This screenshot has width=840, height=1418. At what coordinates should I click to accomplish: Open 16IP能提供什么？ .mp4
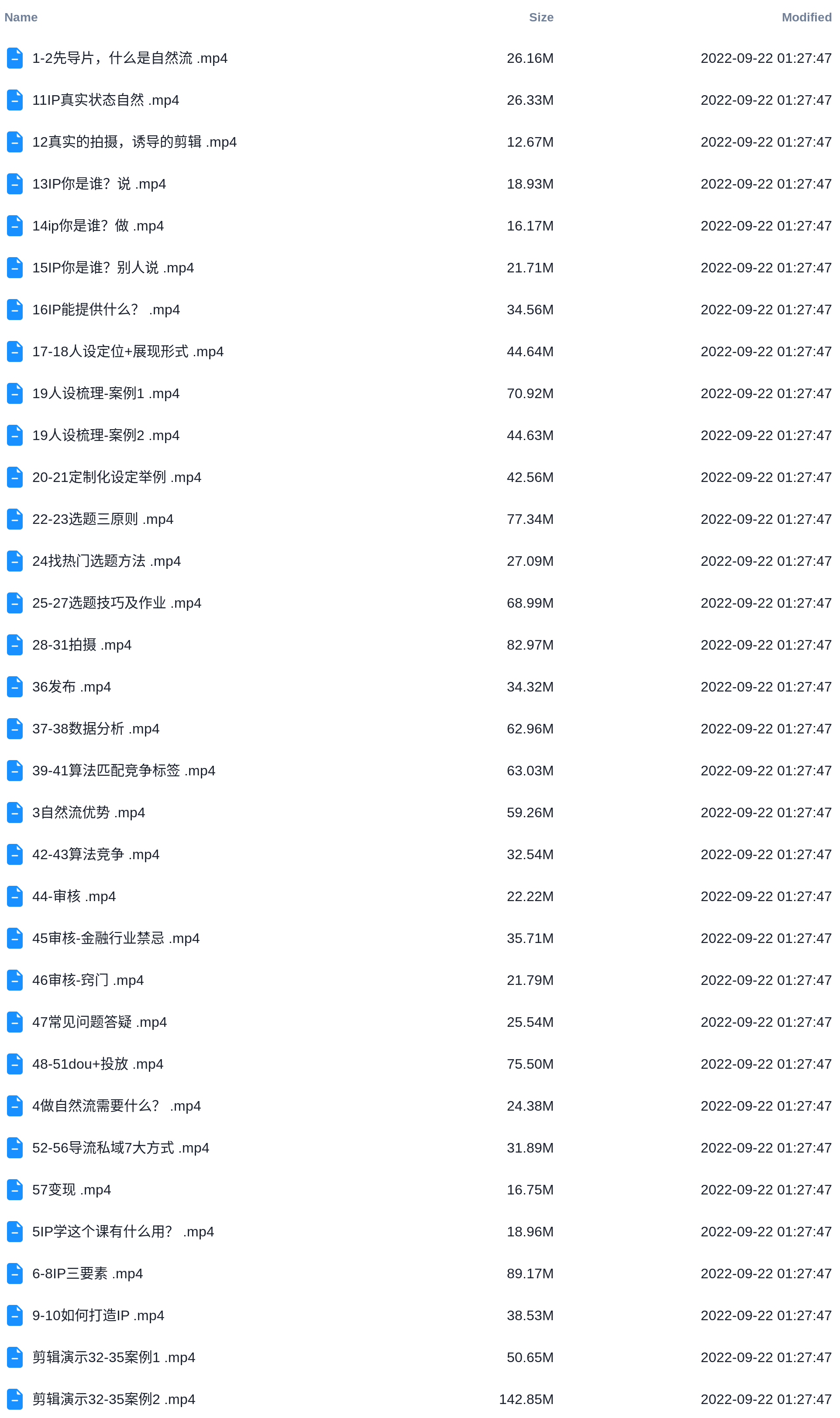[x=106, y=310]
